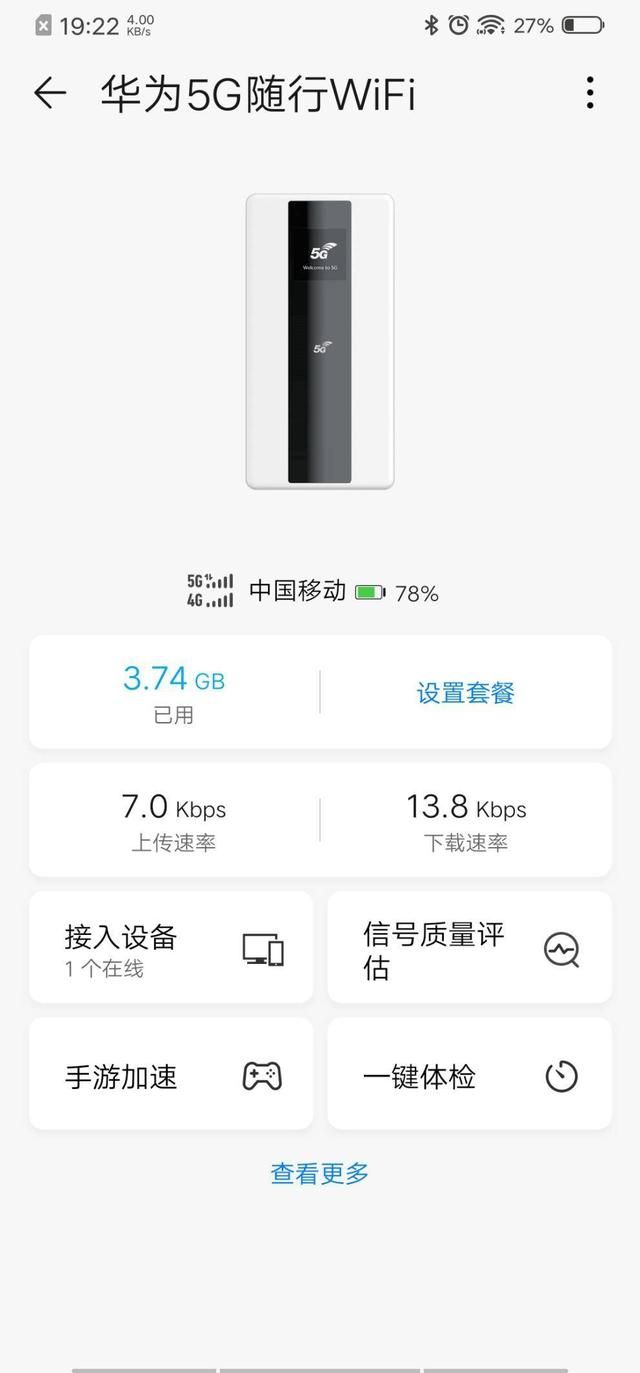Open the 手游加速 mobile game boost card
The width and height of the screenshot is (640, 1373).
(171, 1075)
